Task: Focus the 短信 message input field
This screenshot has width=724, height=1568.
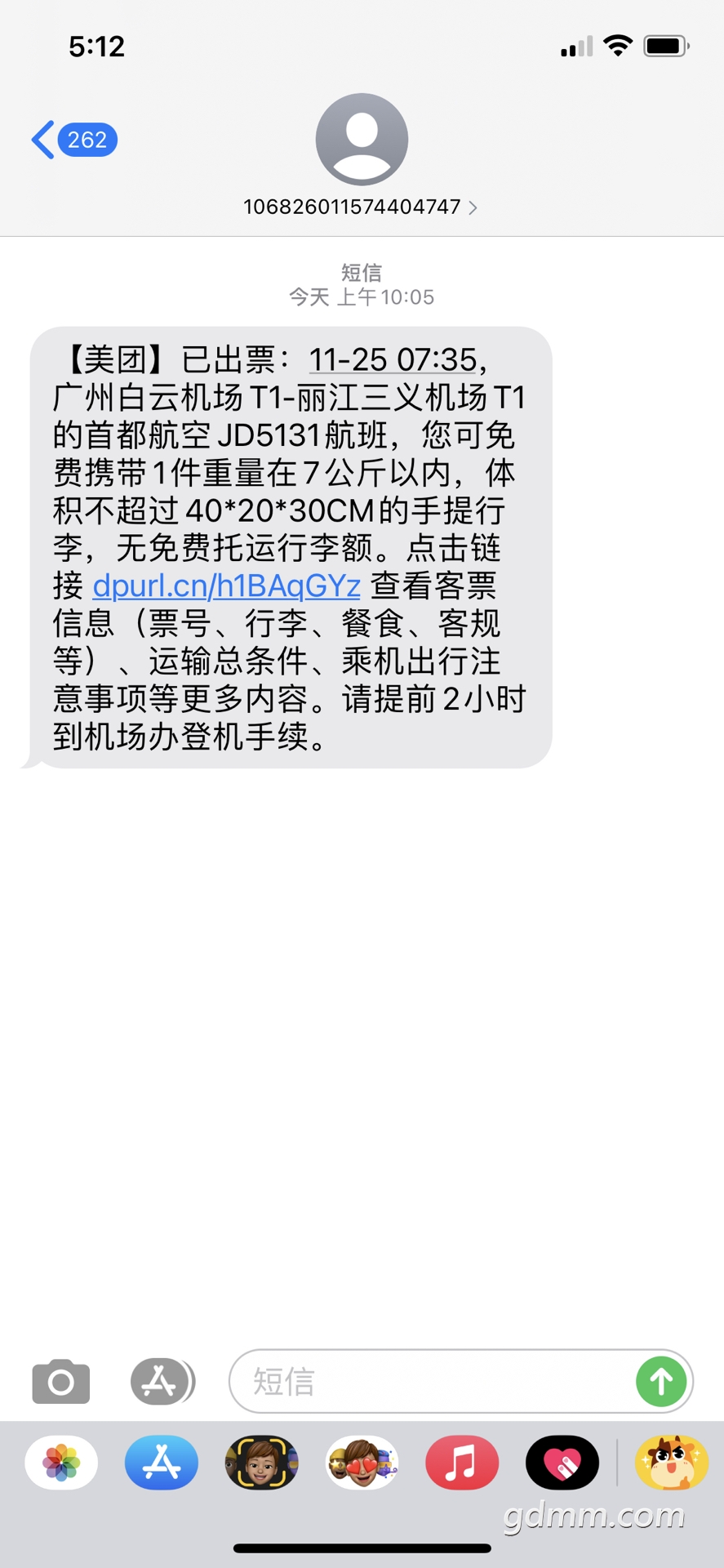Action: [433, 1382]
